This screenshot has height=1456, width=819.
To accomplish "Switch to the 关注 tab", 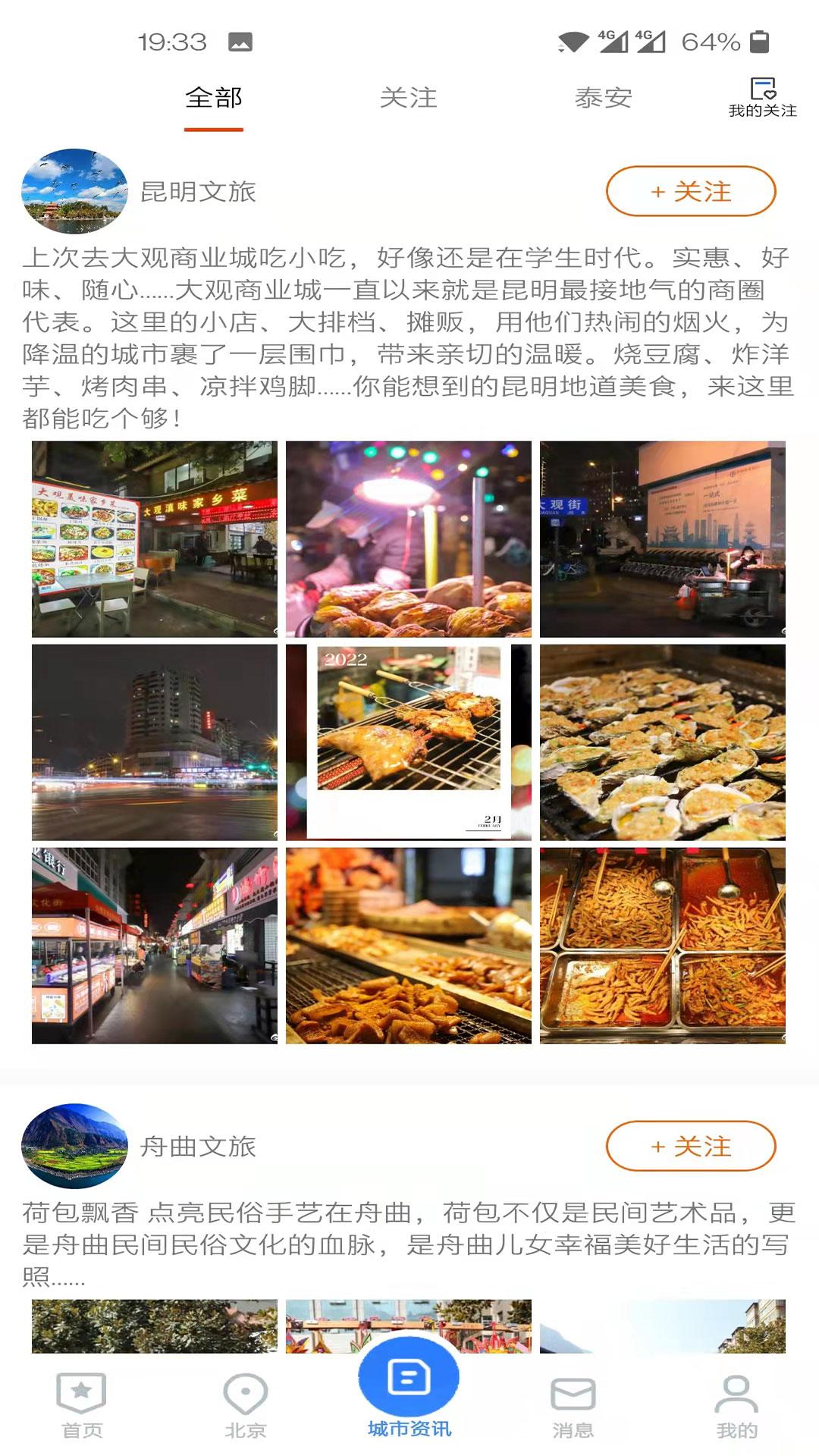I will point(409,97).
